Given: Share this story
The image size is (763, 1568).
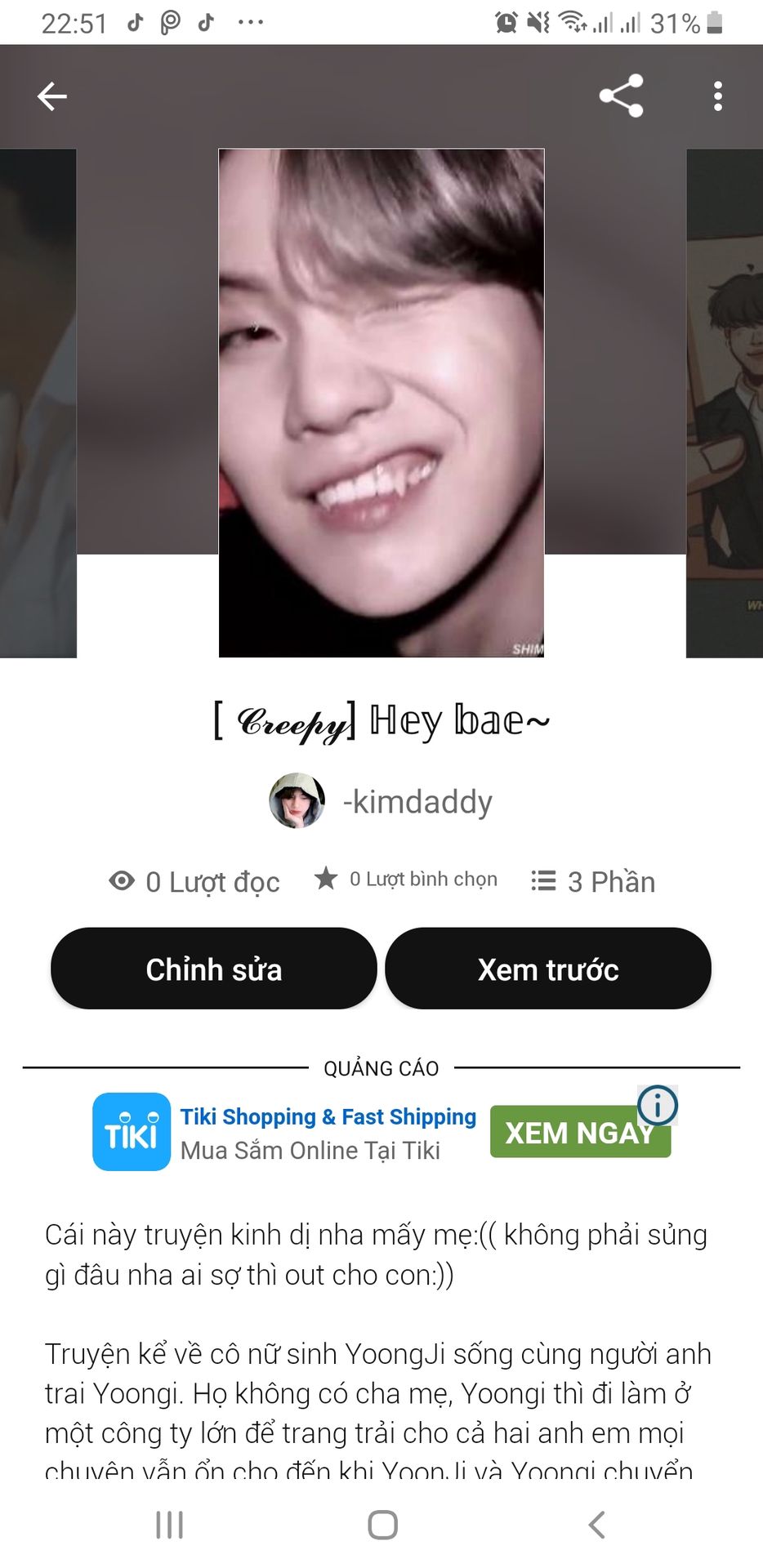Looking at the screenshot, I should (622, 96).
